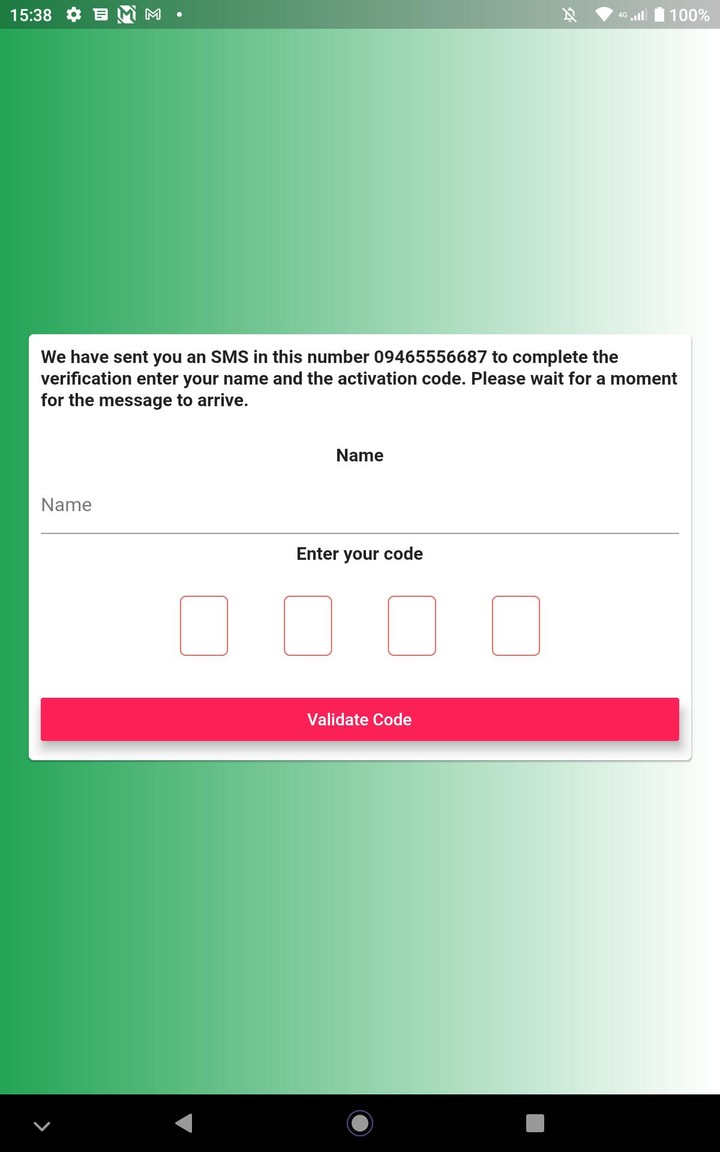The image size is (720, 1152).
Task: Tap the Validate Code button
Action: 359,719
